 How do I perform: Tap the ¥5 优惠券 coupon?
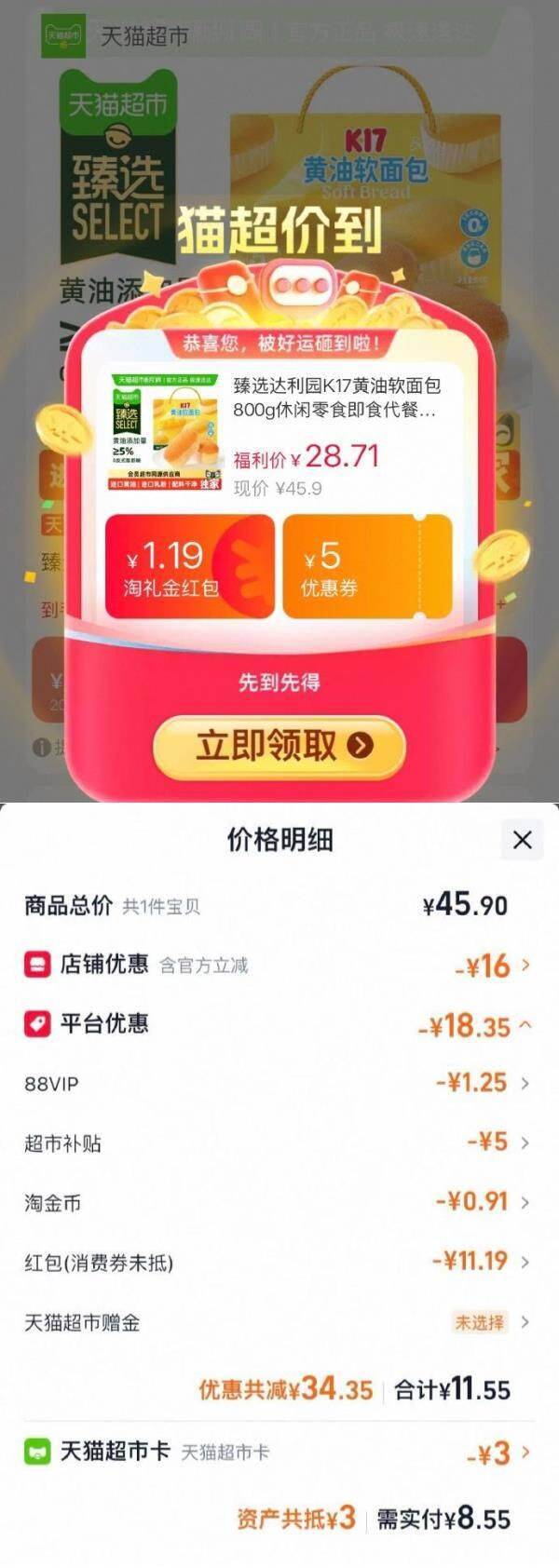pyautogui.click(x=366, y=566)
